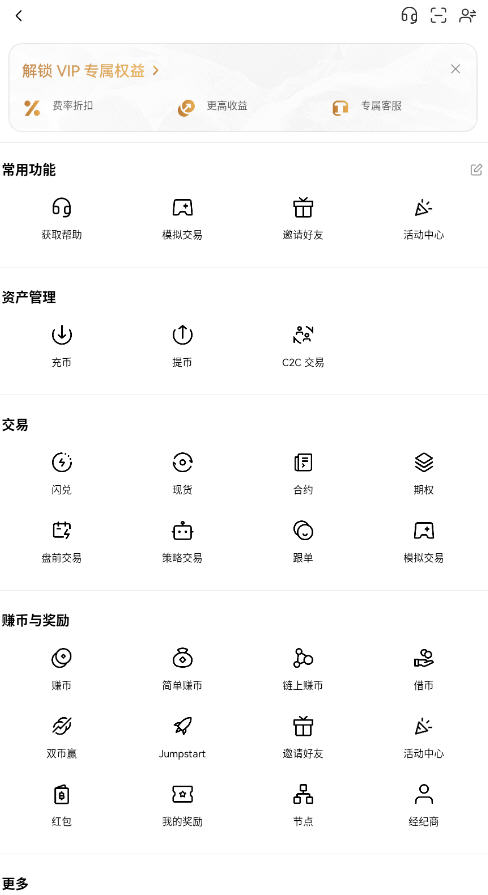Open customer support headset icon in top bar

pyautogui.click(x=409, y=15)
